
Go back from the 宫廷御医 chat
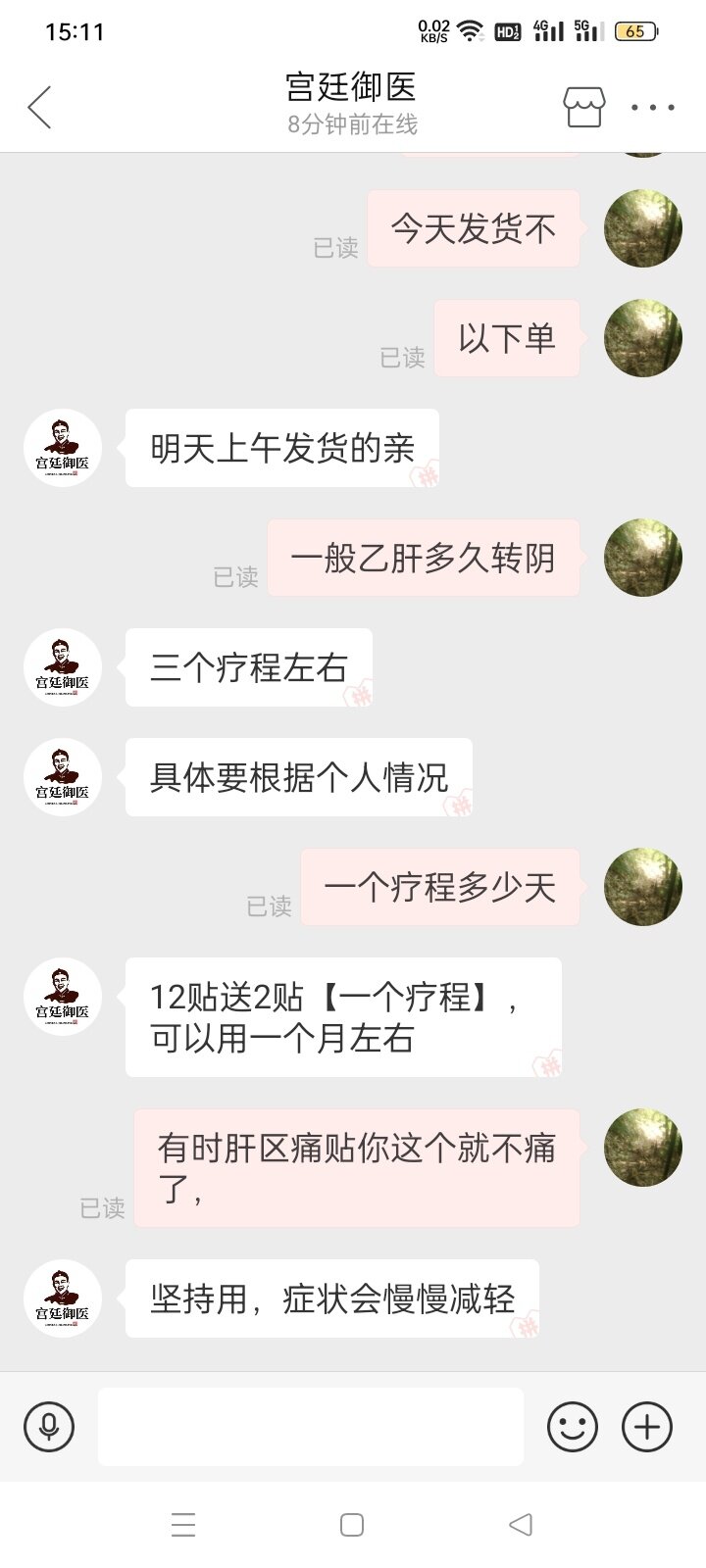pos(39,107)
